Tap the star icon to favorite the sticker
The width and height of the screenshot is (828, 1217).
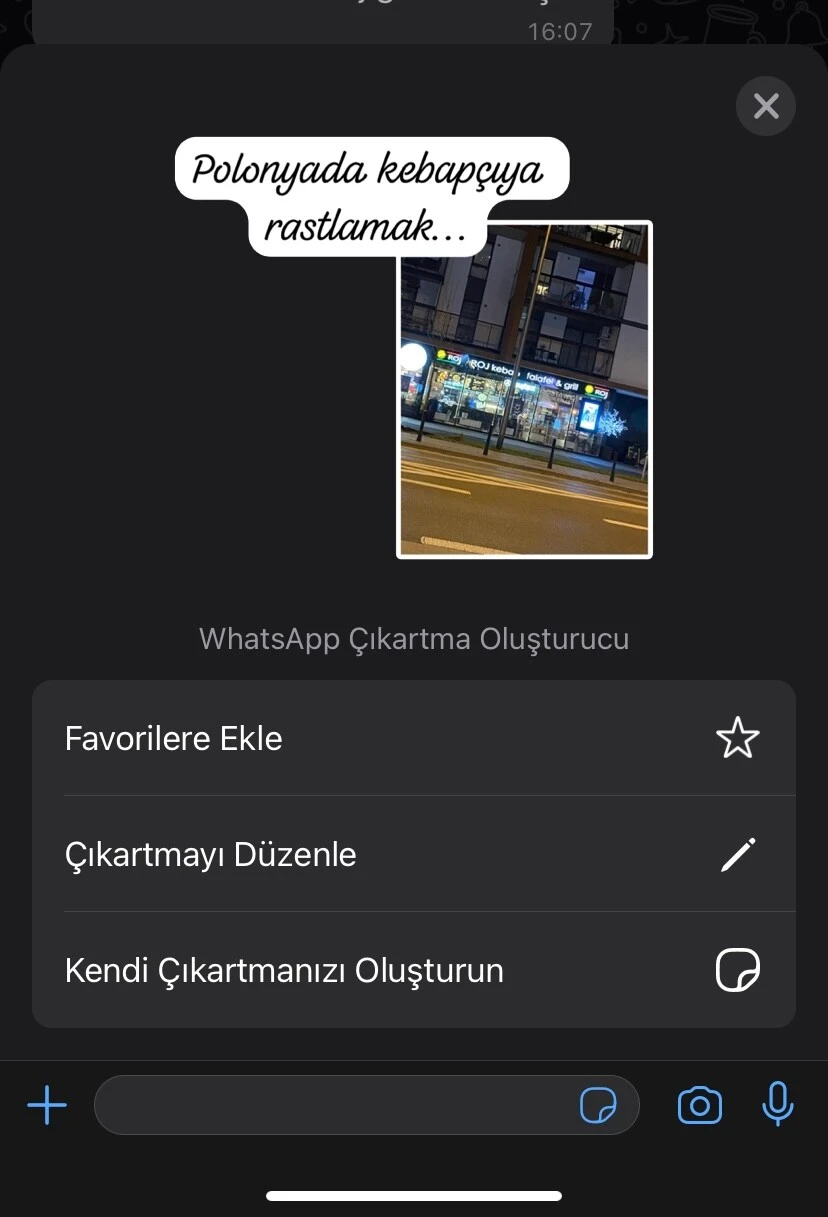[737, 738]
